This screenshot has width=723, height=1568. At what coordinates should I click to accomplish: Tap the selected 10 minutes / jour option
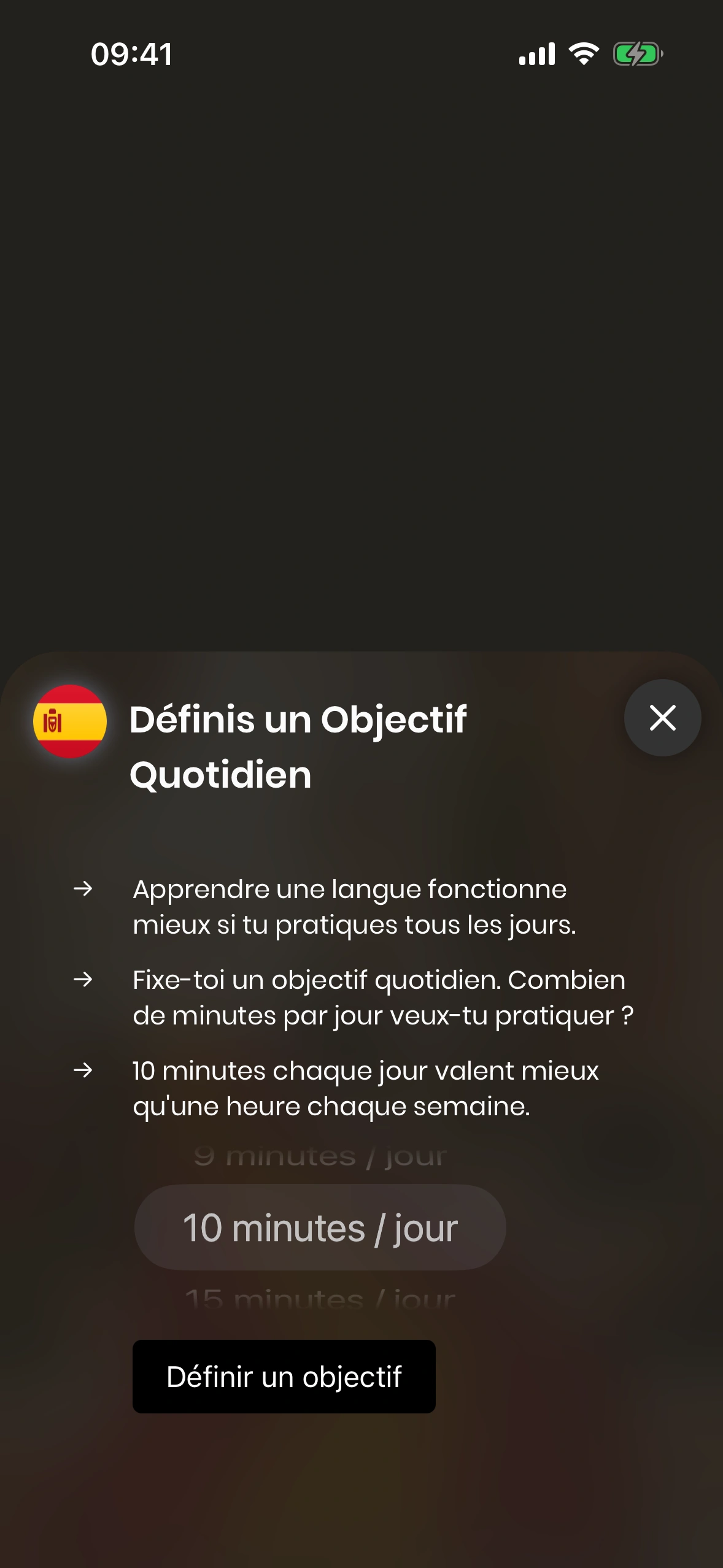pos(319,1228)
